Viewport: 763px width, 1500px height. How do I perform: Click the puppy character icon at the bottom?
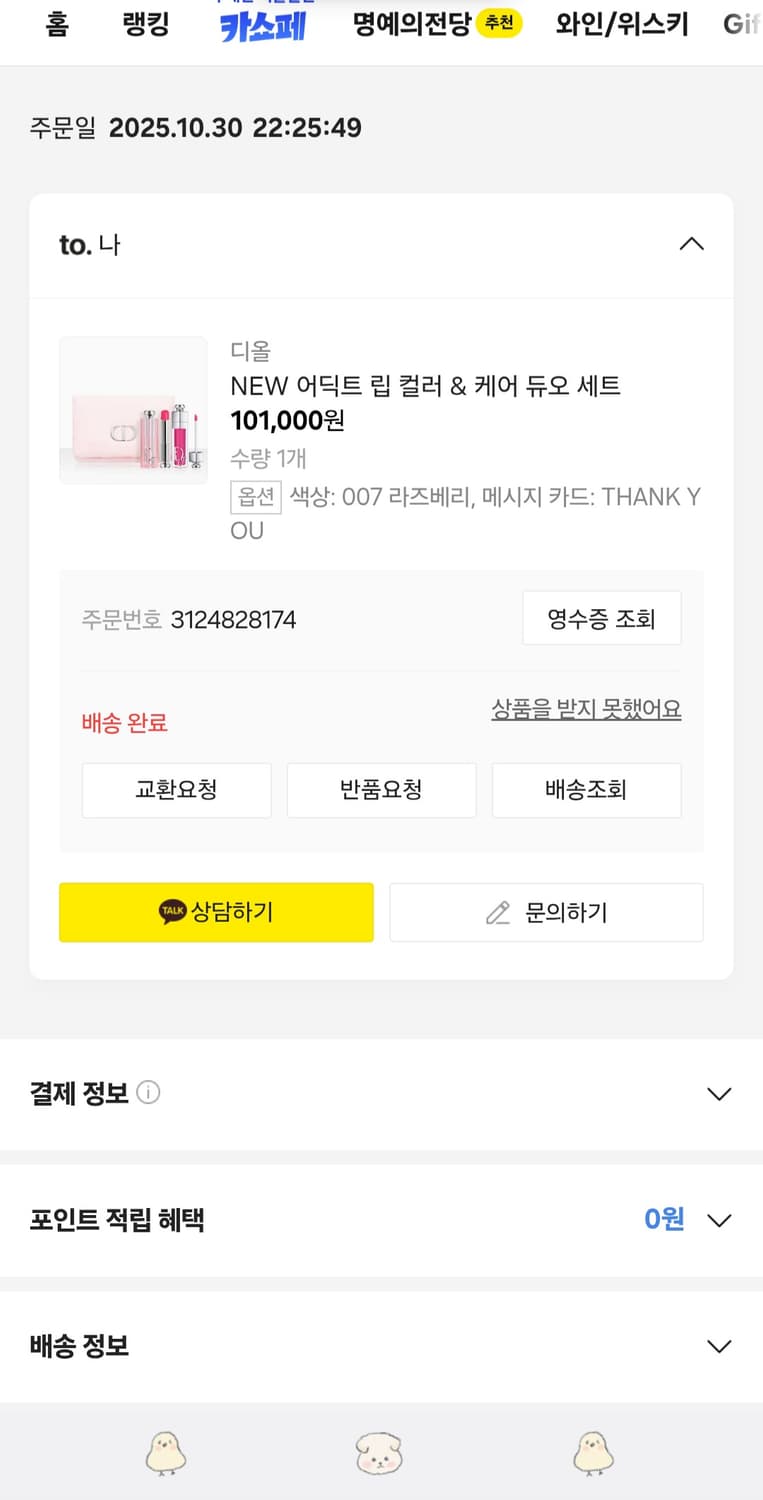click(x=381, y=1452)
